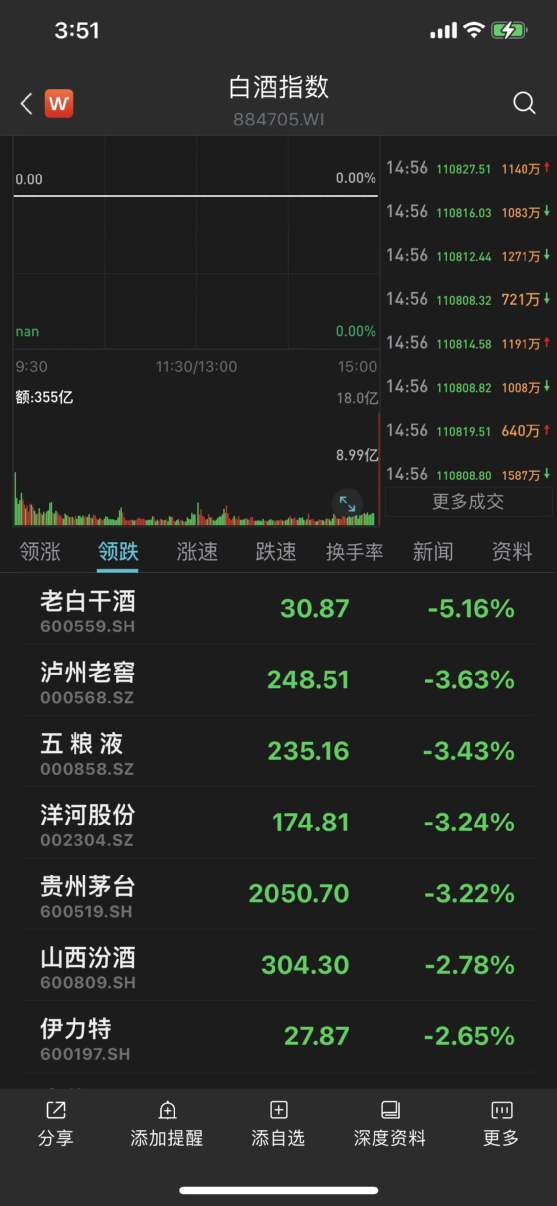This screenshot has height=1206, width=557.
Task: Go back with the top-left arrow
Action: point(27,103)
